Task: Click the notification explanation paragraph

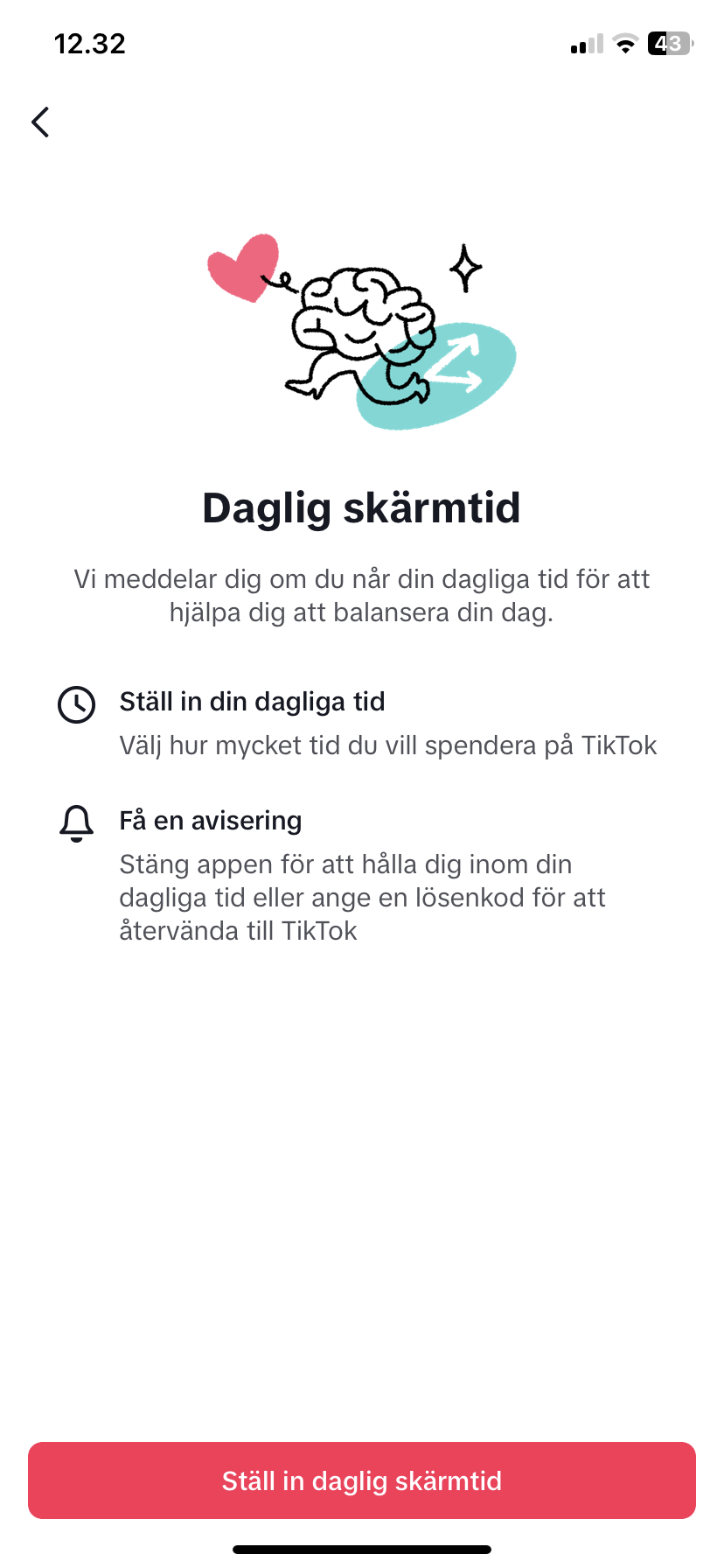Action: coord(361,897)
